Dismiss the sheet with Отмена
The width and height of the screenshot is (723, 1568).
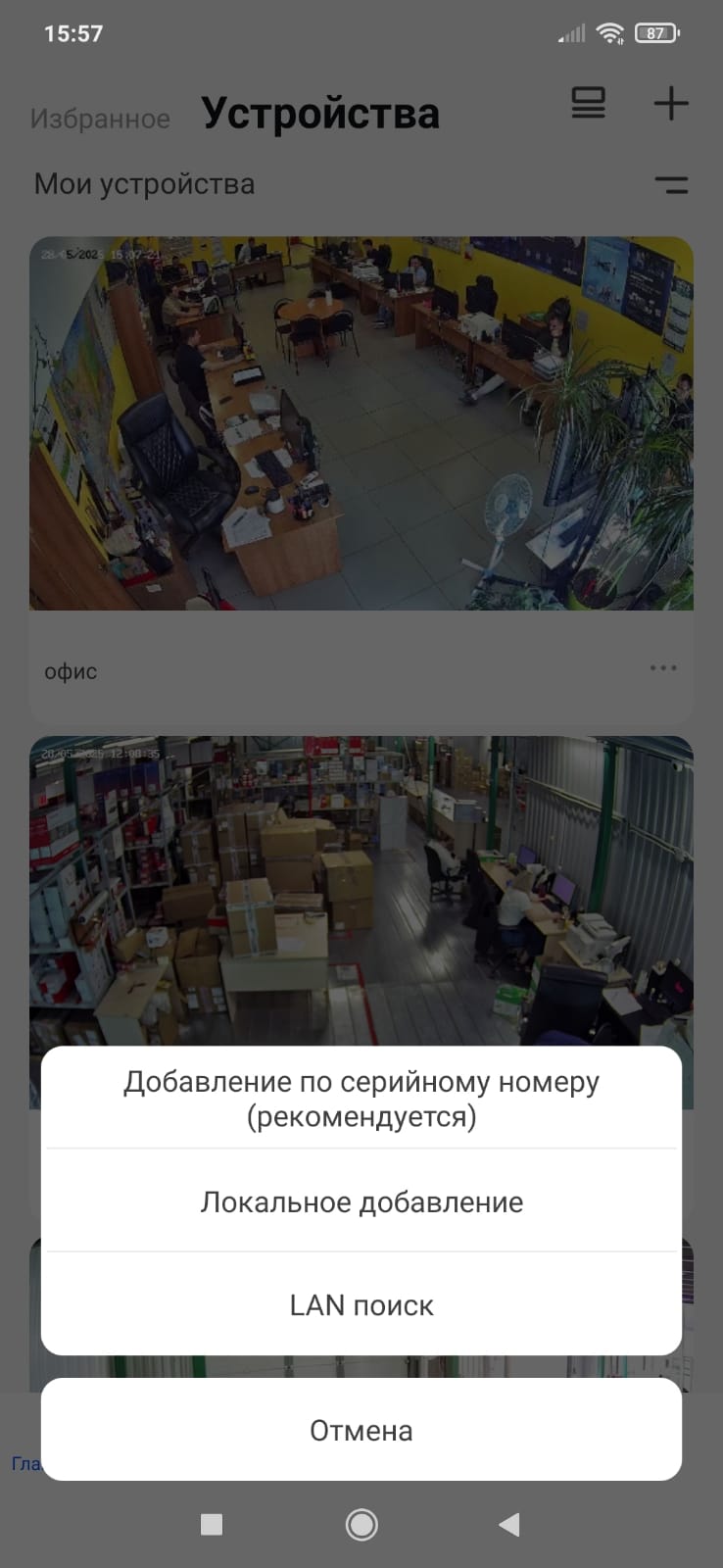coord(361,1430)
